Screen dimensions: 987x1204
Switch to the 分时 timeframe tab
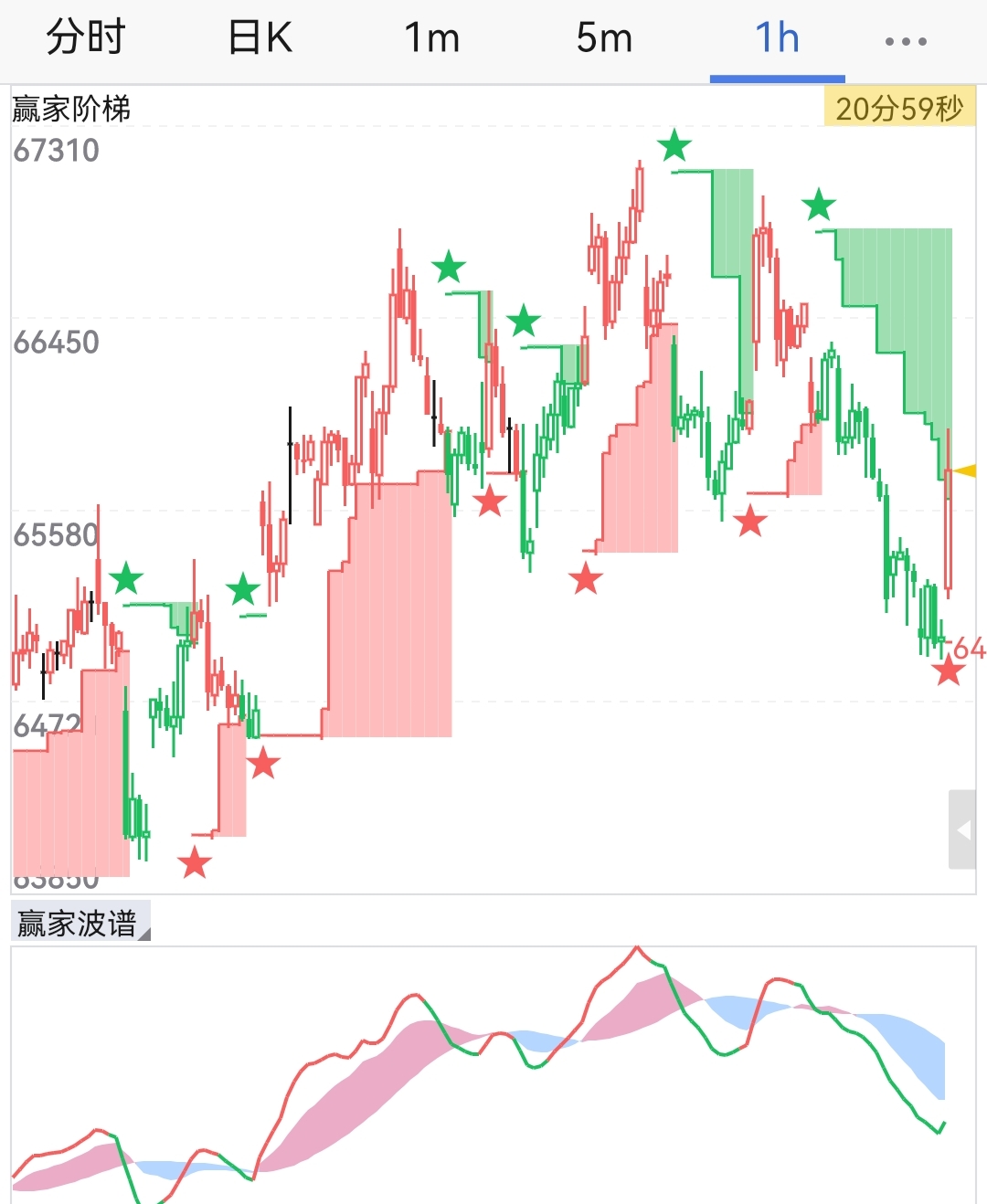pos(85,38)
